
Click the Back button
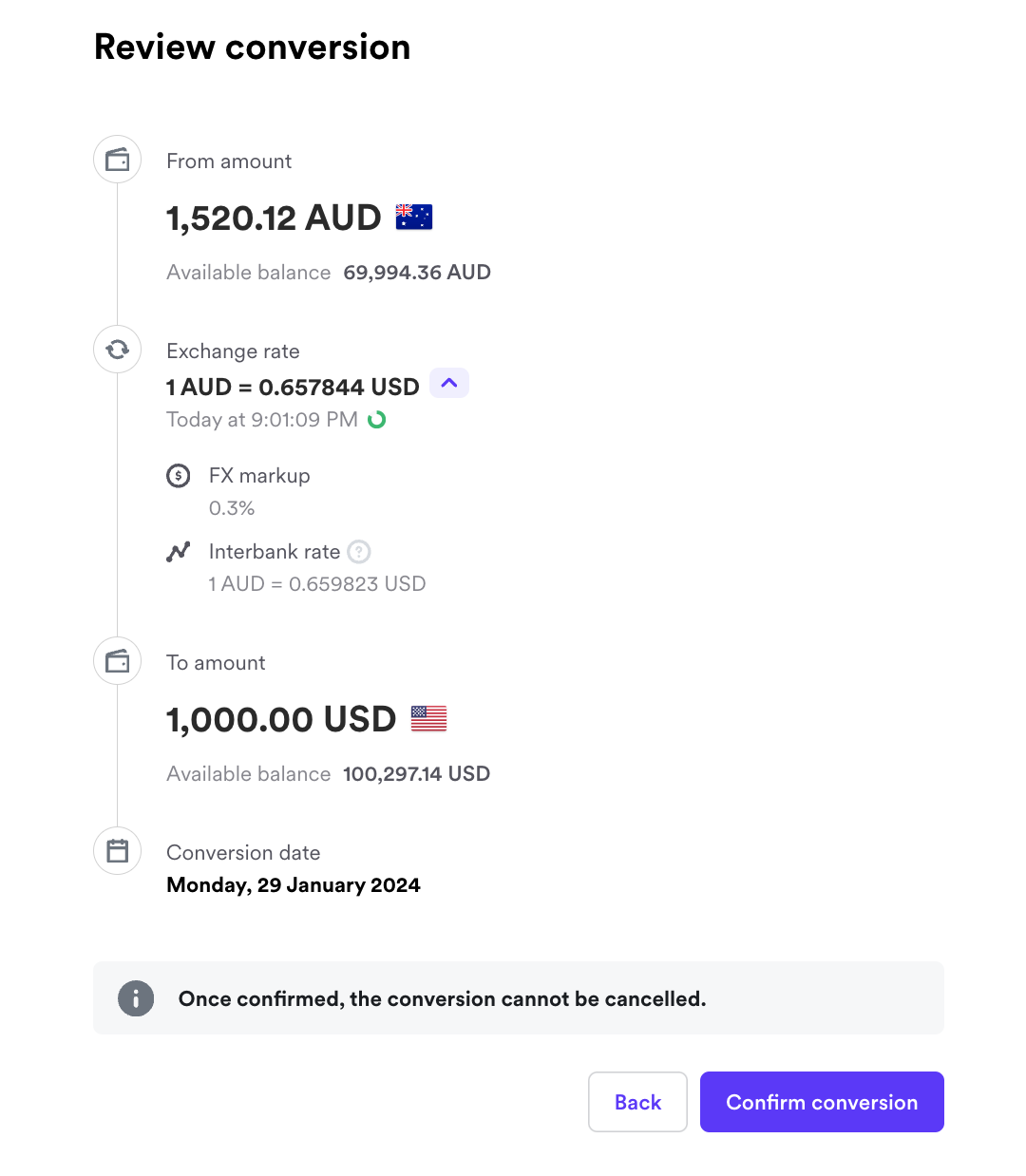(637, 1101)
